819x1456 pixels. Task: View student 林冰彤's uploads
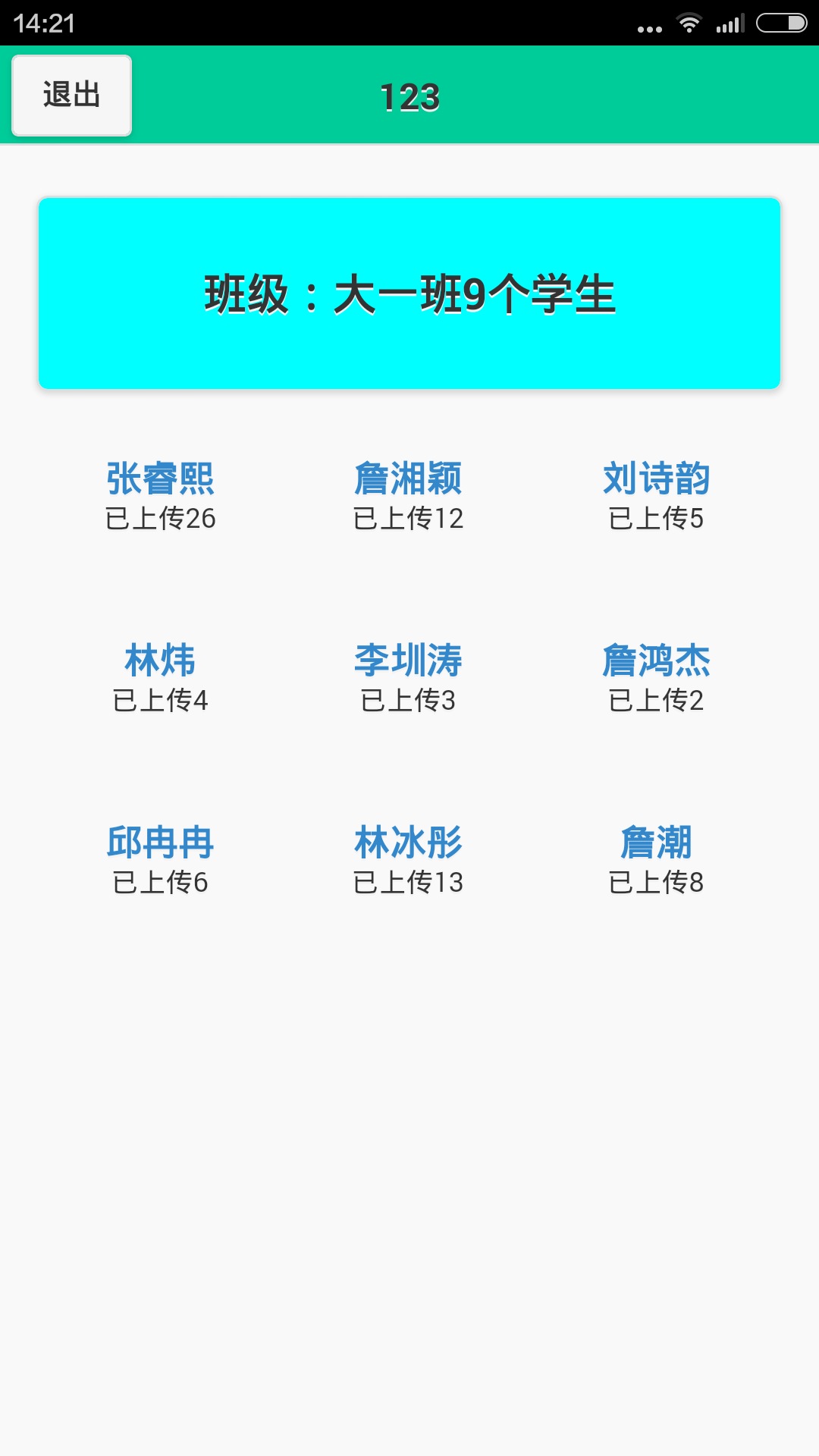[x=408, y=859]
